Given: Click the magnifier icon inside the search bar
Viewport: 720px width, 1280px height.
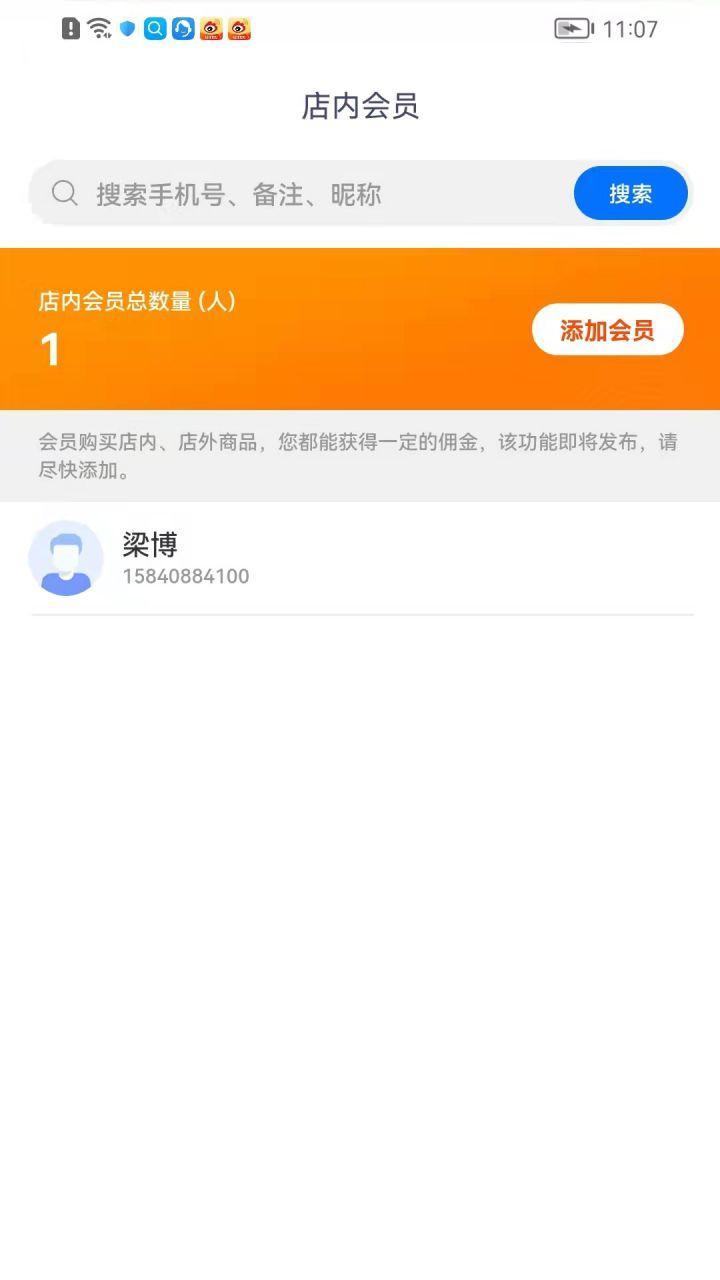Looking at the screenshot, I should pyautogui.click(x=64, y=192).
